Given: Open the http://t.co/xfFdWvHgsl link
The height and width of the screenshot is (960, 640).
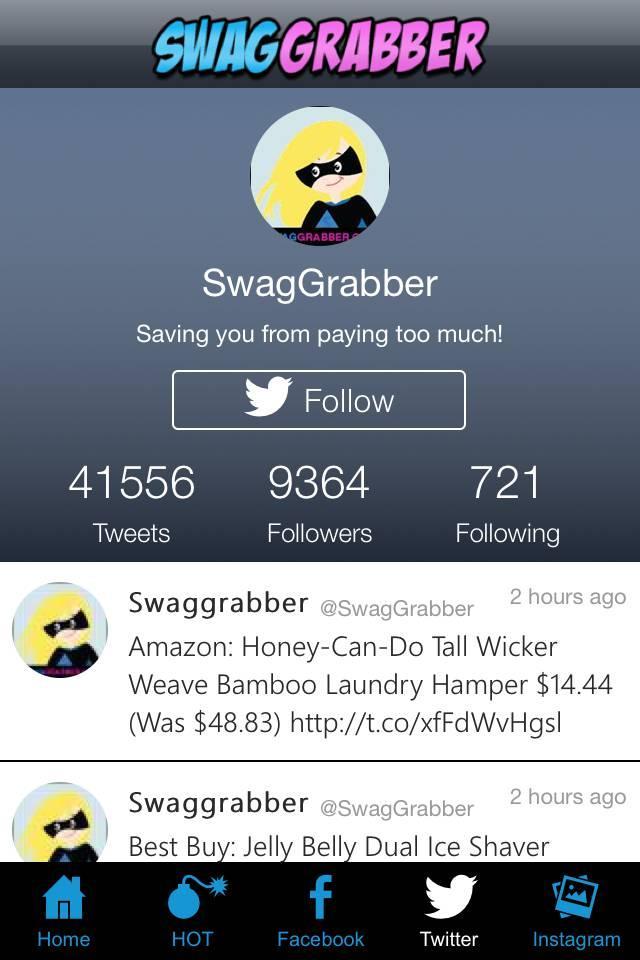Looking at the screenshot, I should tap(425, 723).
